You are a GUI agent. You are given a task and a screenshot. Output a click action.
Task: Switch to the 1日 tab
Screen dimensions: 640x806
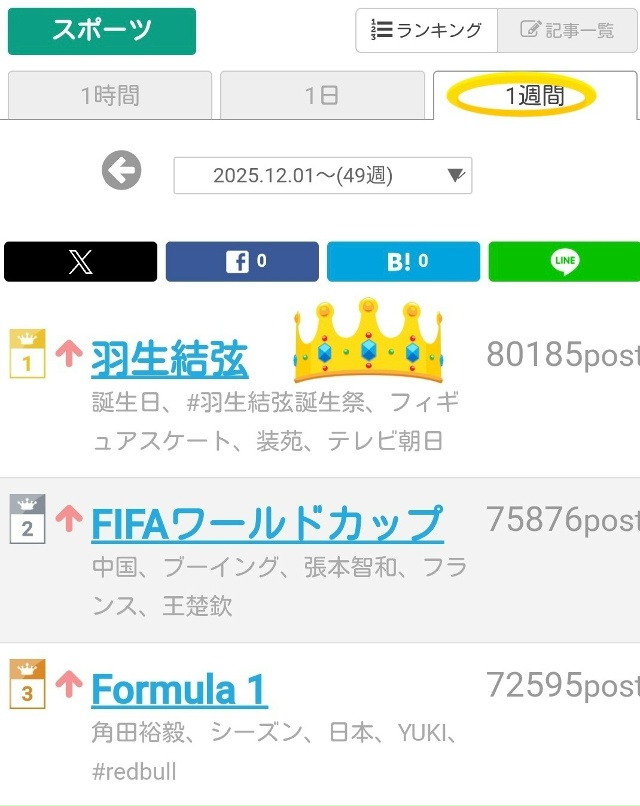click(x=322, y=96)
